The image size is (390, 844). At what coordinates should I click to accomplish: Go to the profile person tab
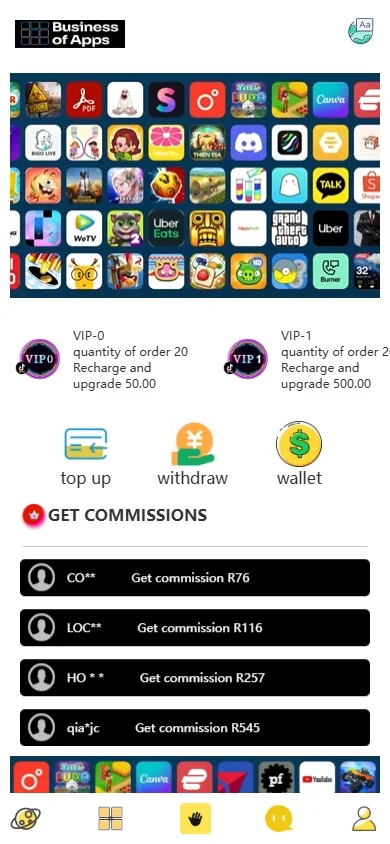tap(364, 819)
